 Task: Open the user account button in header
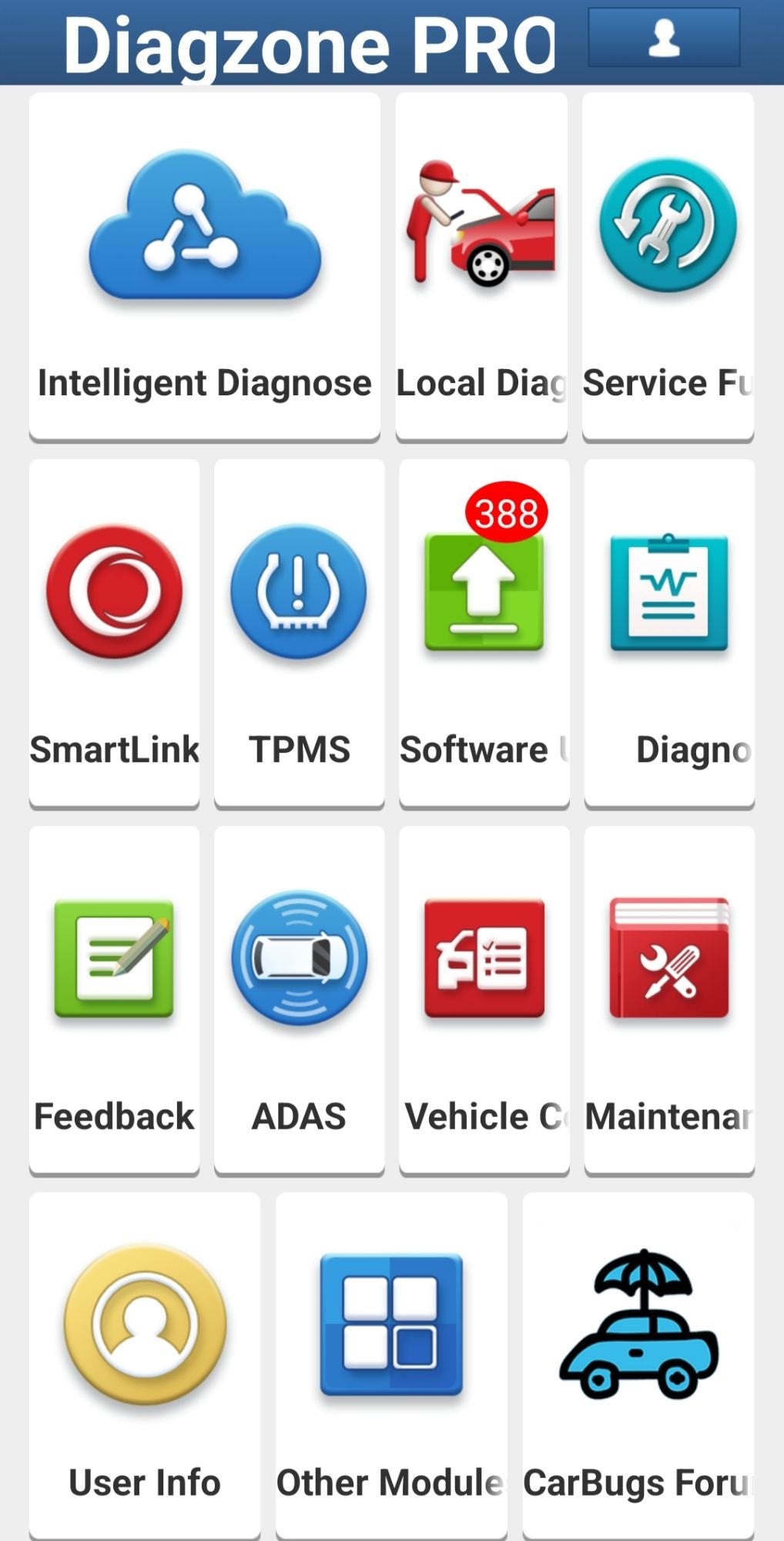point(664,38)
